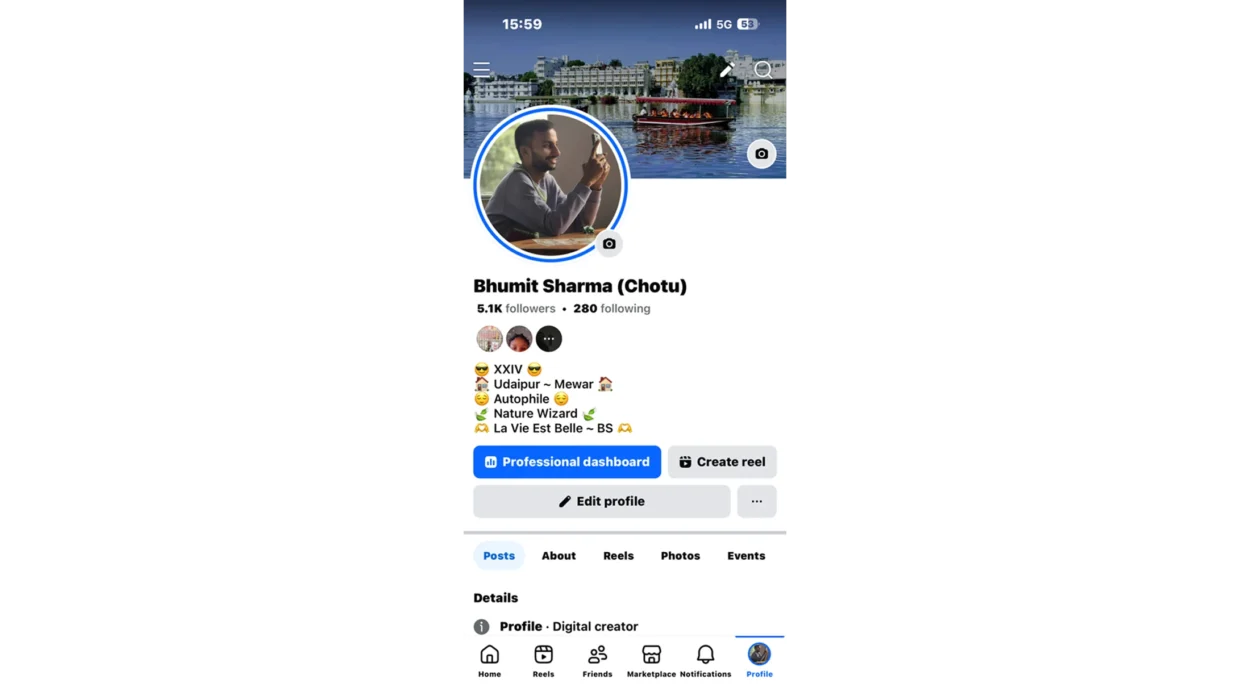Image resolution: width=1250 pixels, height=700 pixels.
Task: Tap the Create reel button
Action: (x=722, y=462)
